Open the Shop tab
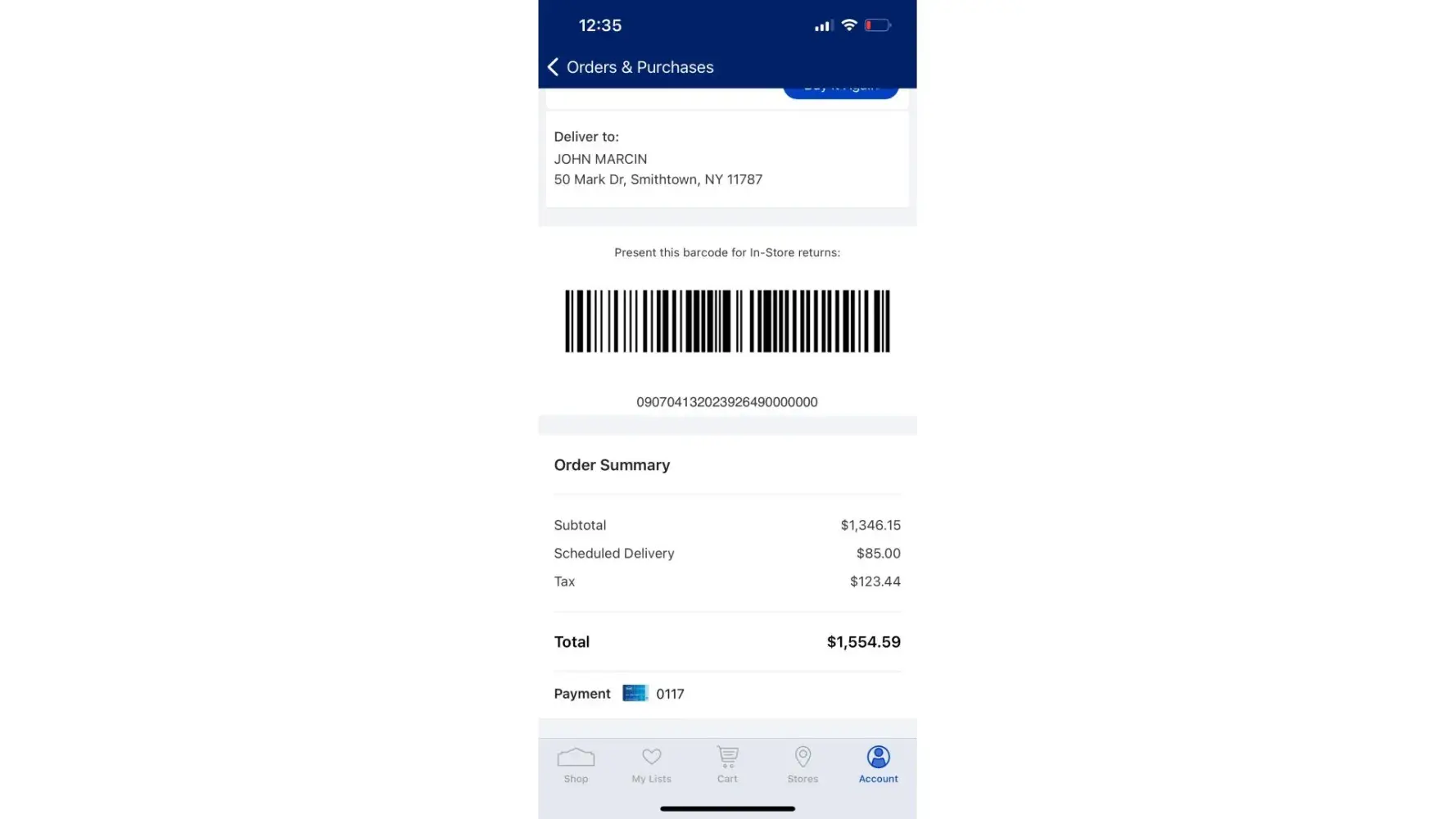This screenshot has width=1456, height=819. [576, 765]
